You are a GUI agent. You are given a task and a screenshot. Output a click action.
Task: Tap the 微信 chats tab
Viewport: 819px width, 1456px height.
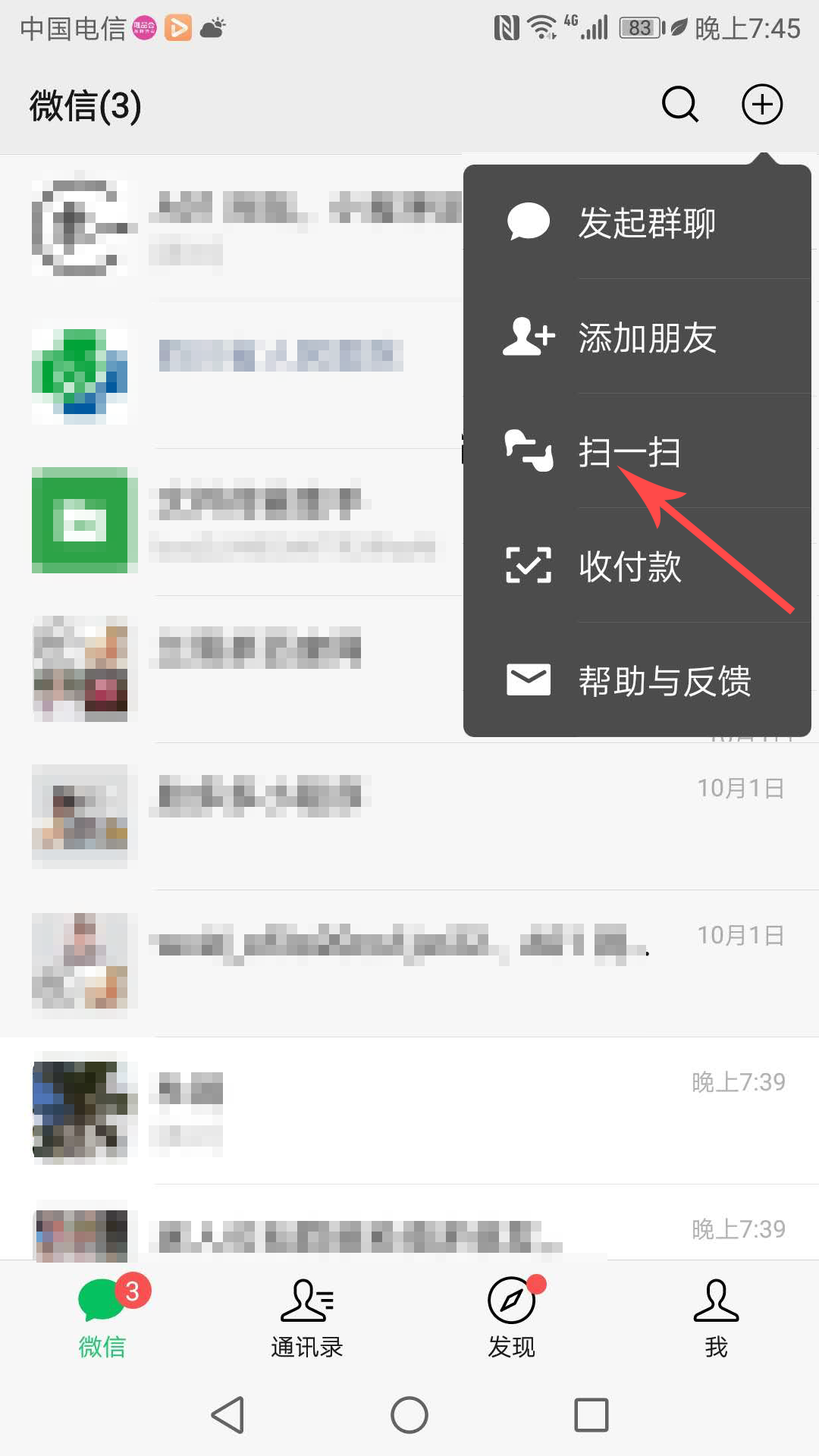pos(102,1318)
